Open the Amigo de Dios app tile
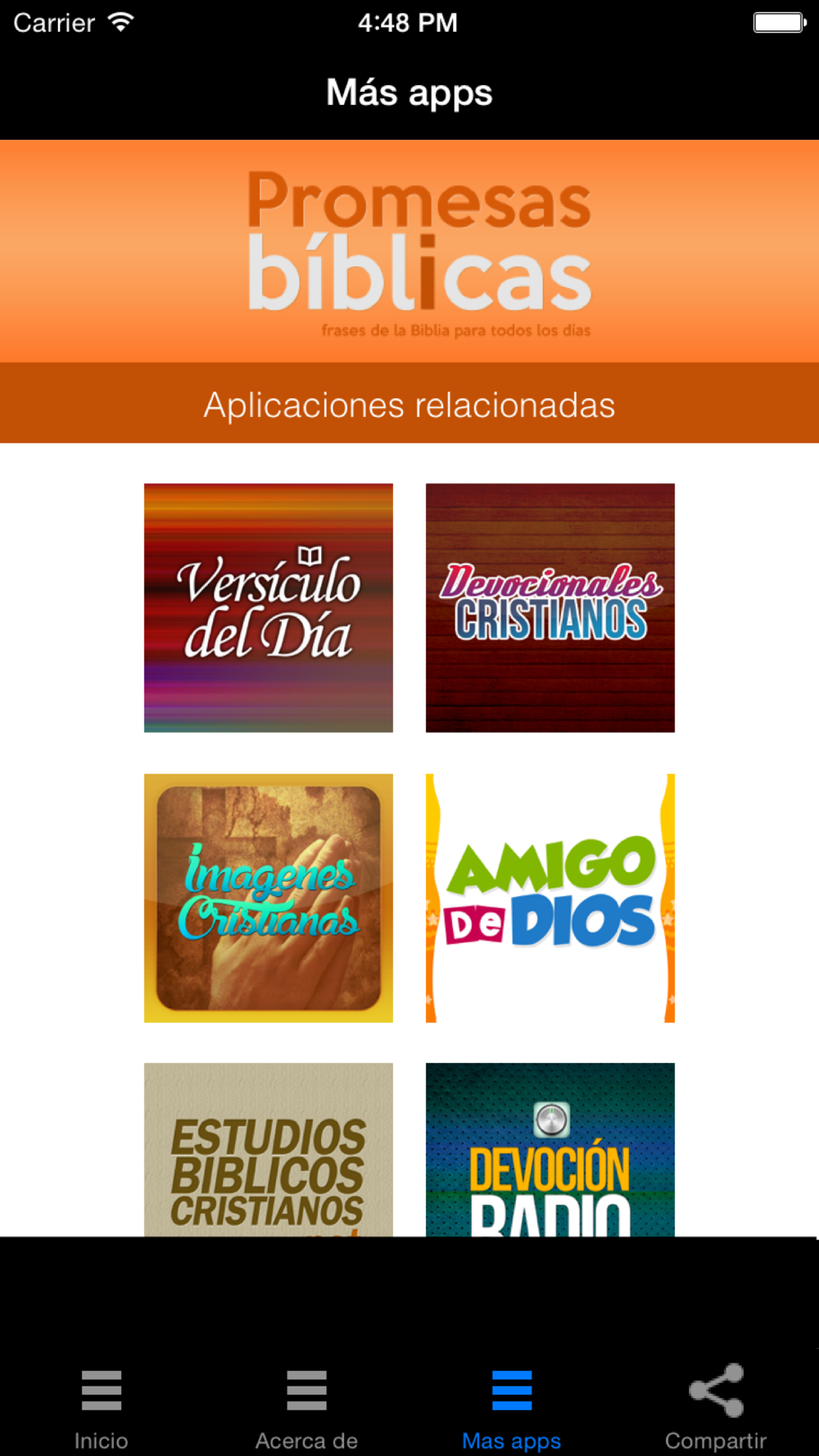This screenshot has height=1456, width=819. (x=550, y=898)
